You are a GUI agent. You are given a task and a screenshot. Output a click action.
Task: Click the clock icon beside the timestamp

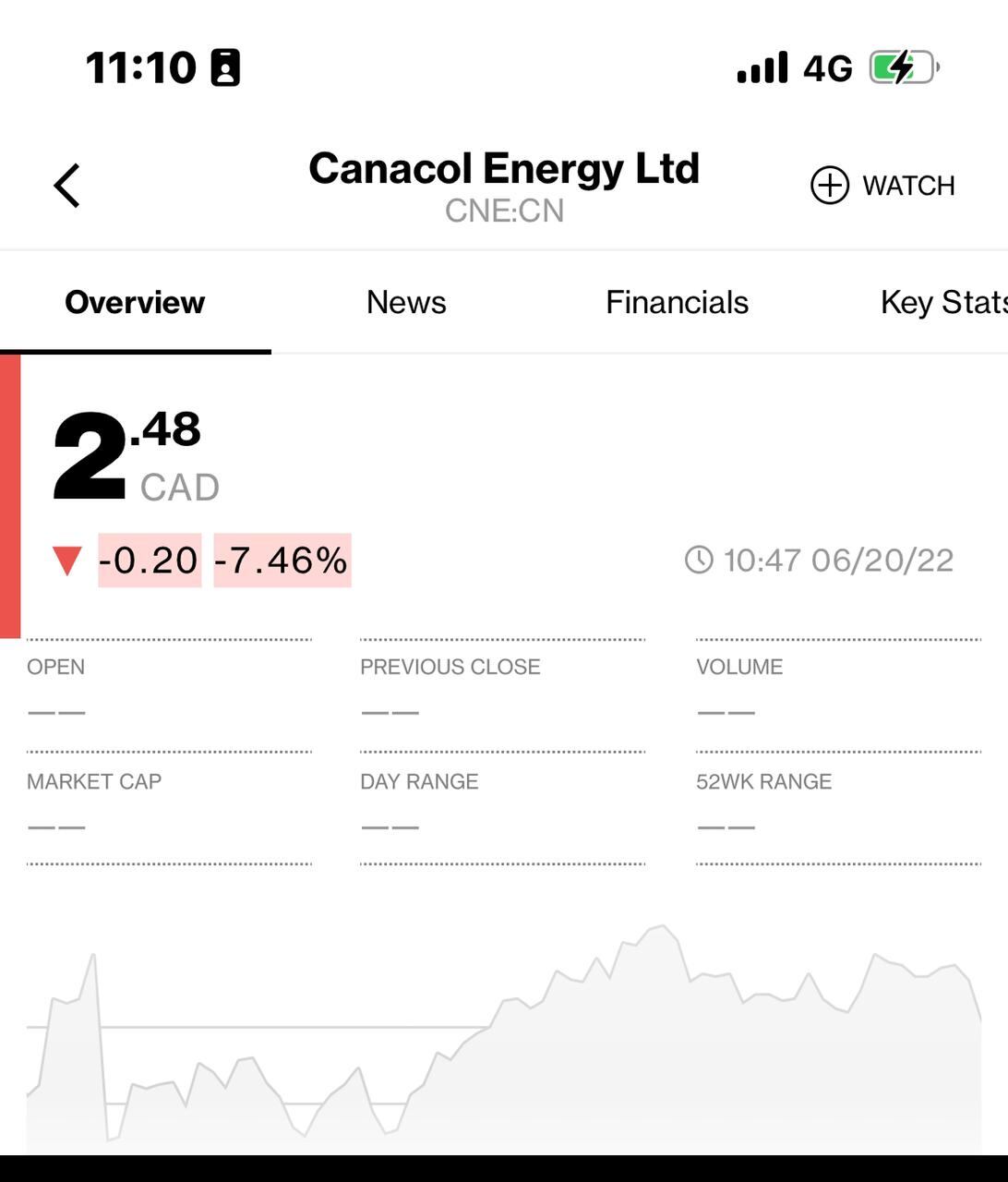click(x=700, y=560)
